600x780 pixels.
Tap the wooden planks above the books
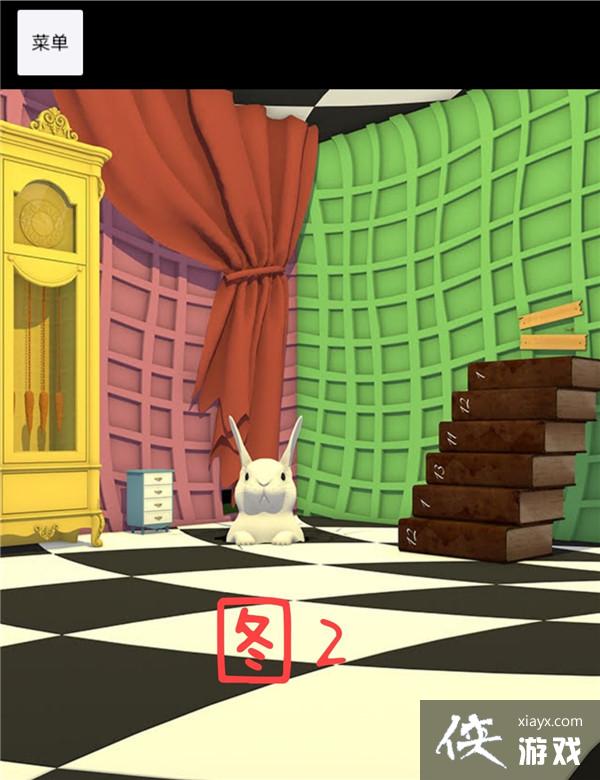553,329
